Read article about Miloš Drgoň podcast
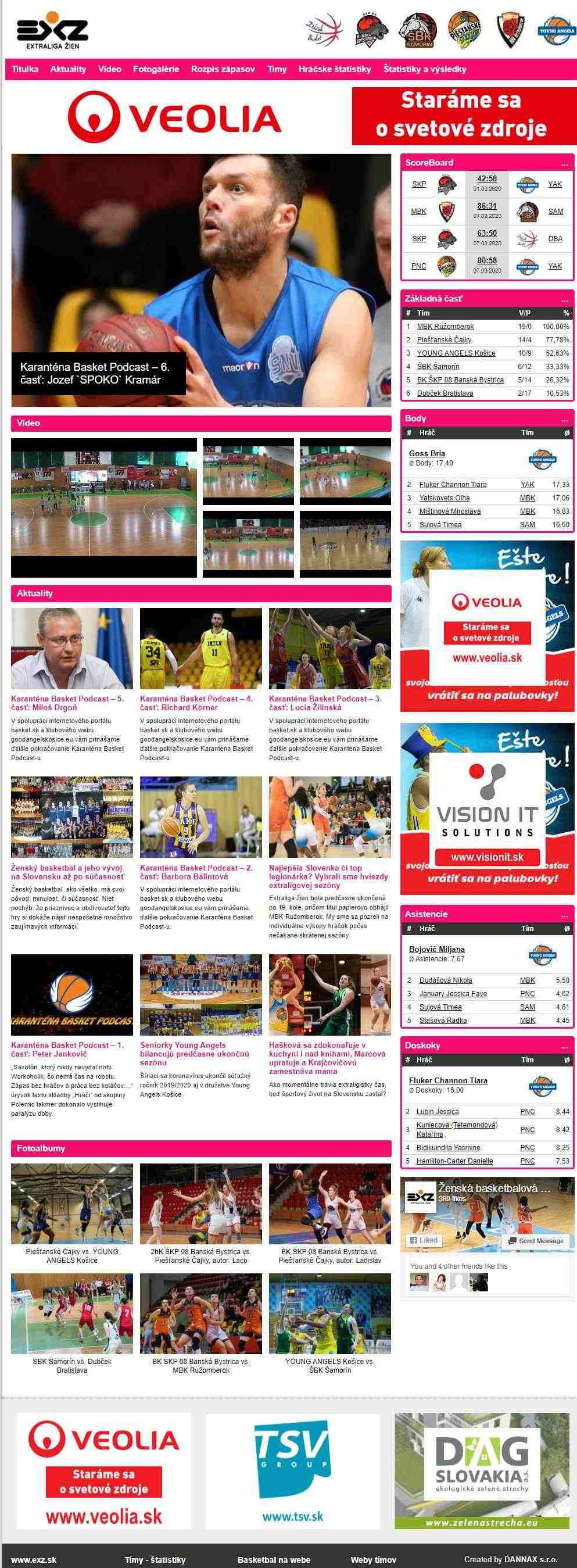This screenshot has height=1568, width=577. pyautogui.click(x=67, y=703)
